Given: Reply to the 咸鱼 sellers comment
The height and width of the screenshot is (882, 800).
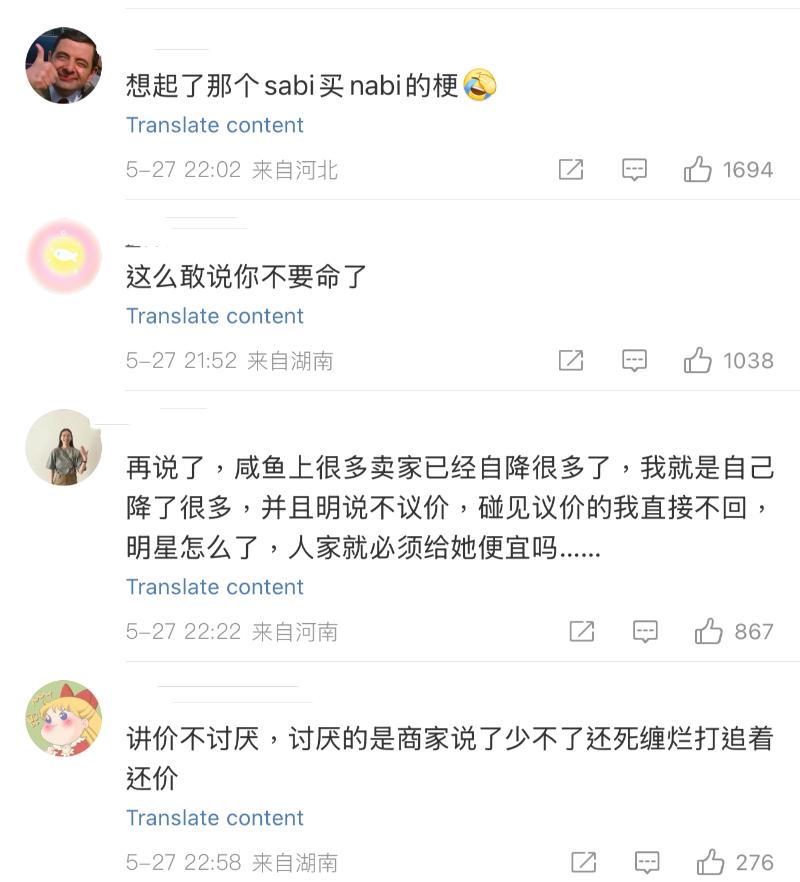Looking at the screenshot, I should pos(646,632).
